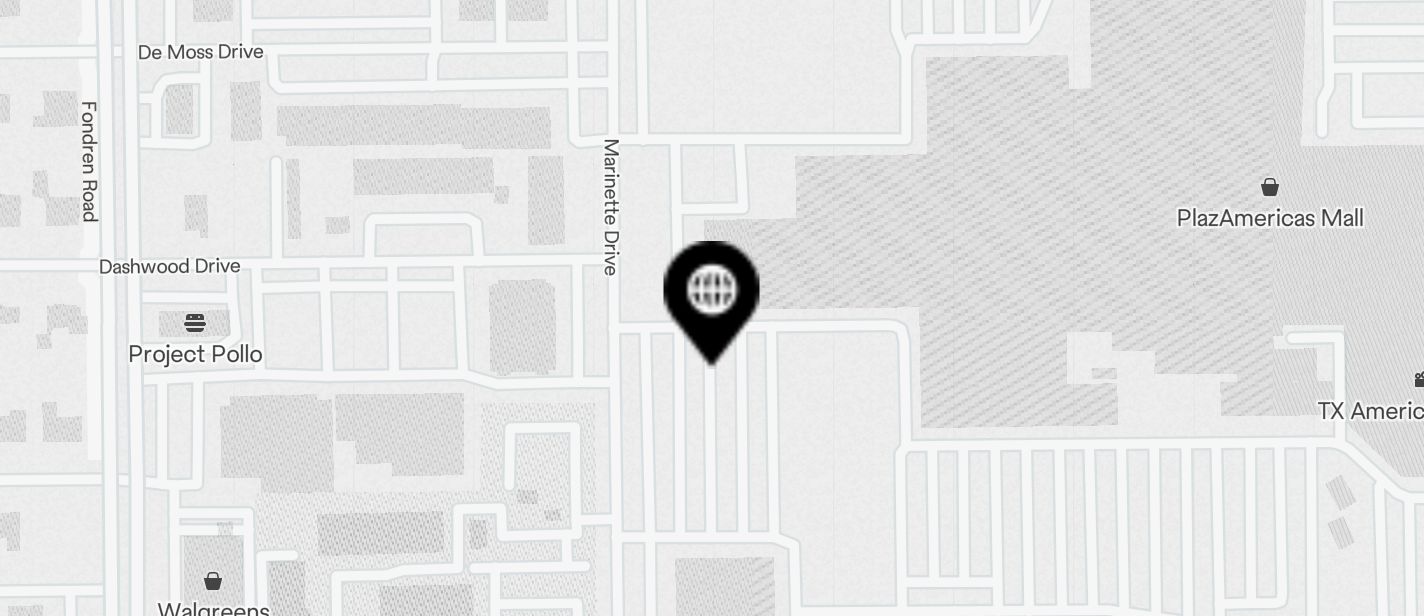
Task: Open the Walgreens store marker
Action: [213, 581]
